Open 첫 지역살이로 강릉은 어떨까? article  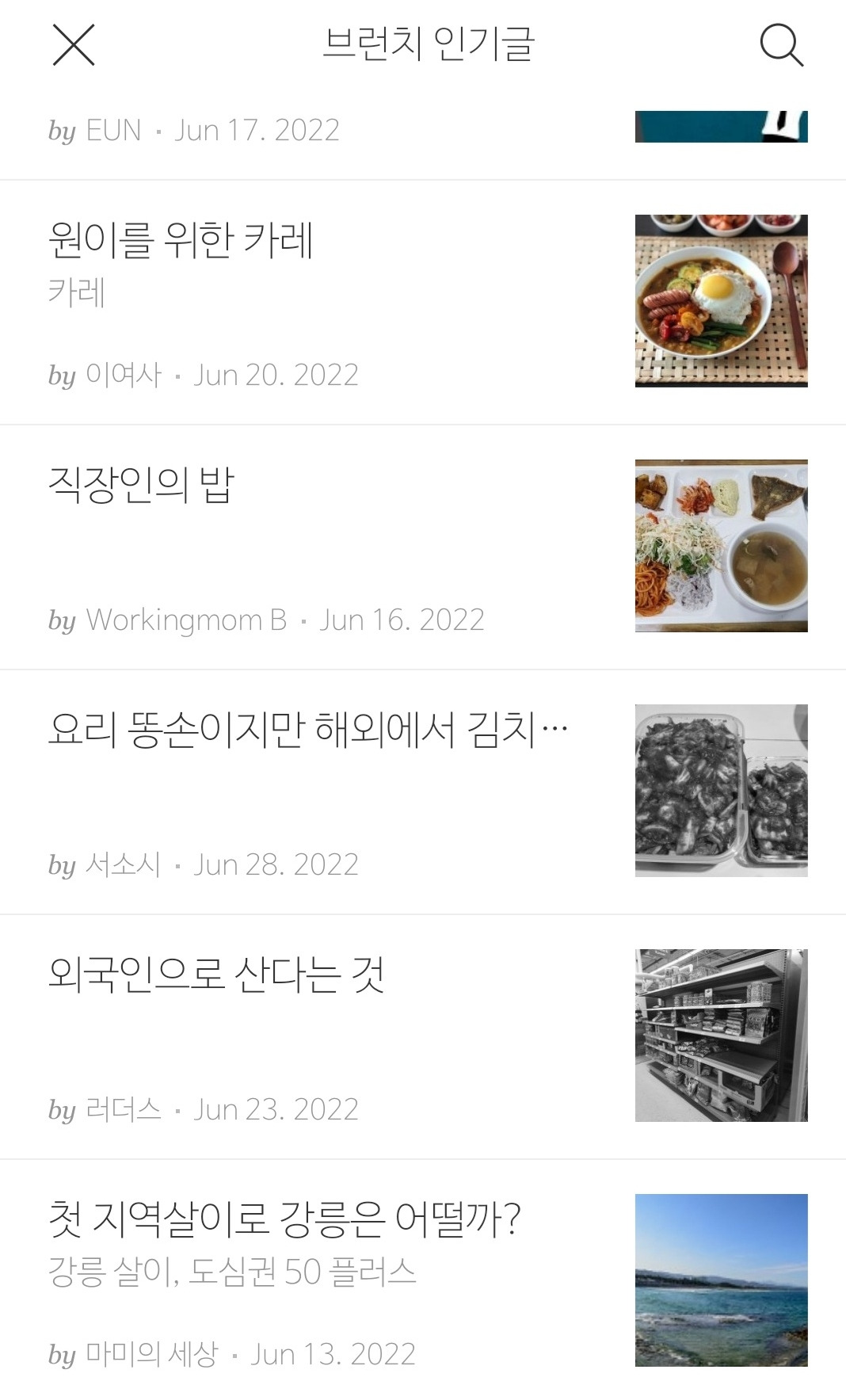(x=284, y=1219)
